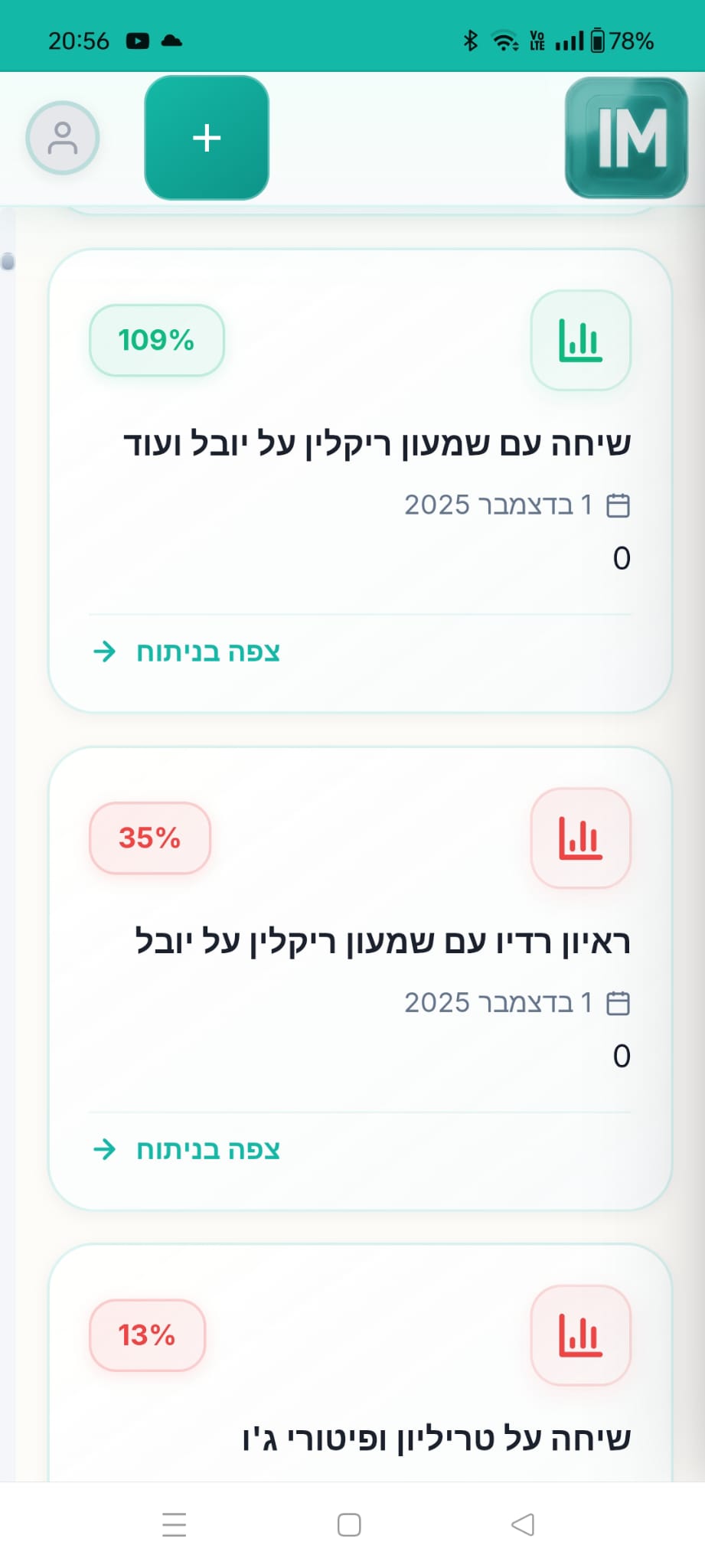Image resolution: width=705 pixels, height=1568 pixels.
Task: Tap the calendar icon on the radio interview card
Action: click(619, 1003)
